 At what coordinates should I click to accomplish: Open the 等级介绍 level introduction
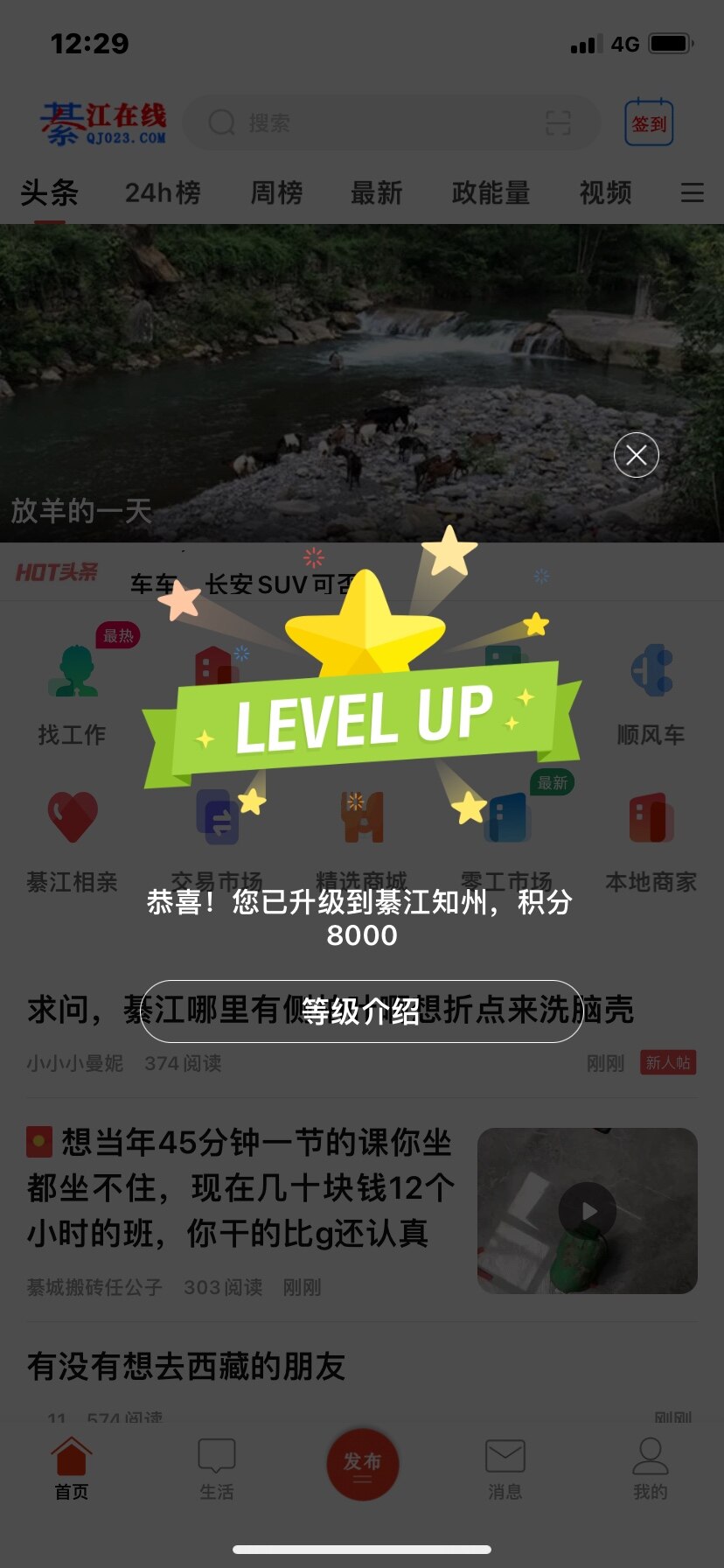tap(361, 1011)
